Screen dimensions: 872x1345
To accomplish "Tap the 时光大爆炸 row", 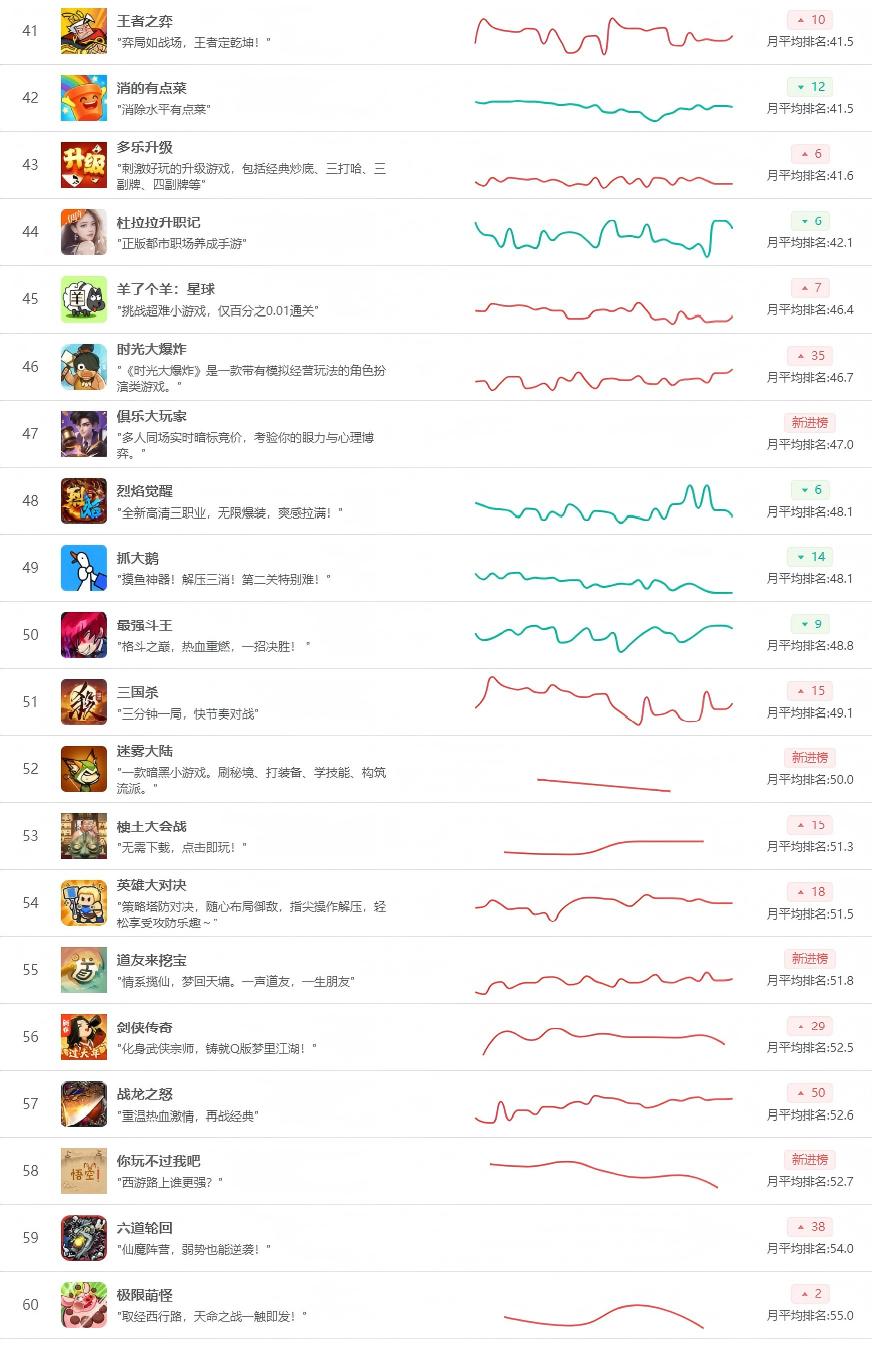I will (436, 366).
